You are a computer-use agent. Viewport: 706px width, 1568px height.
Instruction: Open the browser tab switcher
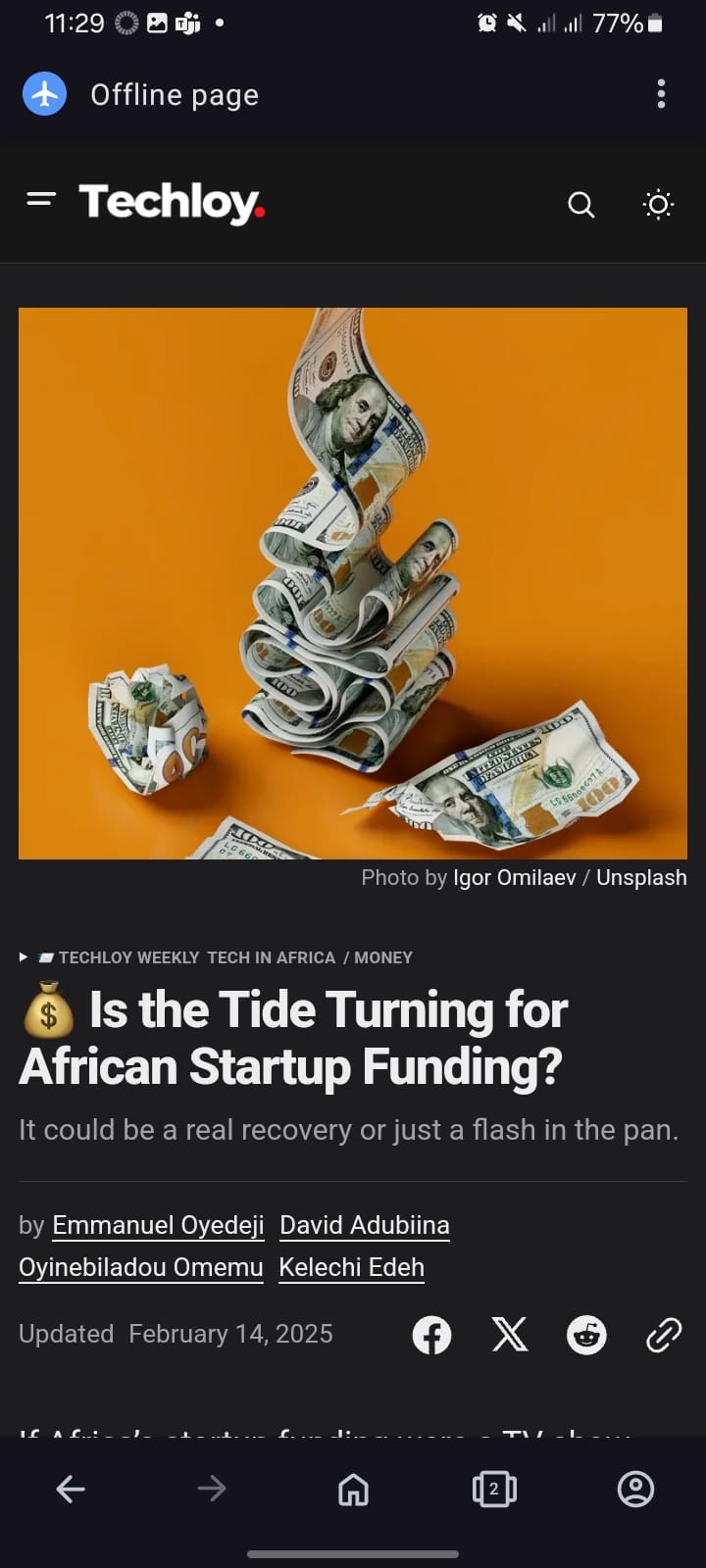coord(494,1490)
